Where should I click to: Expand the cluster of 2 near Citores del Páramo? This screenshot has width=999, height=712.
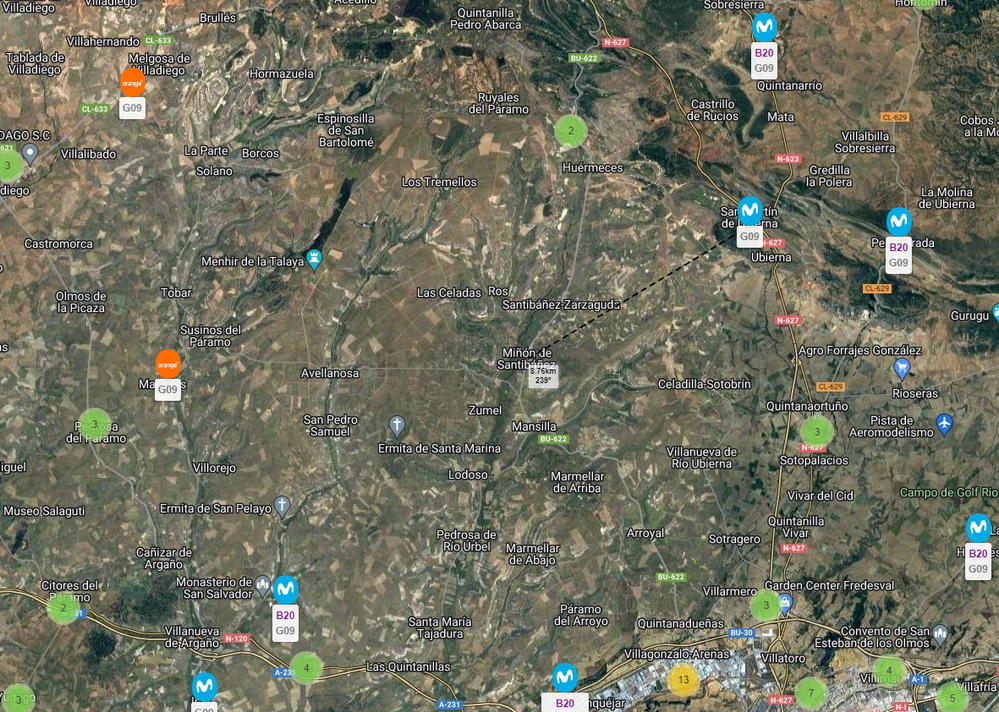click(63, 607)
